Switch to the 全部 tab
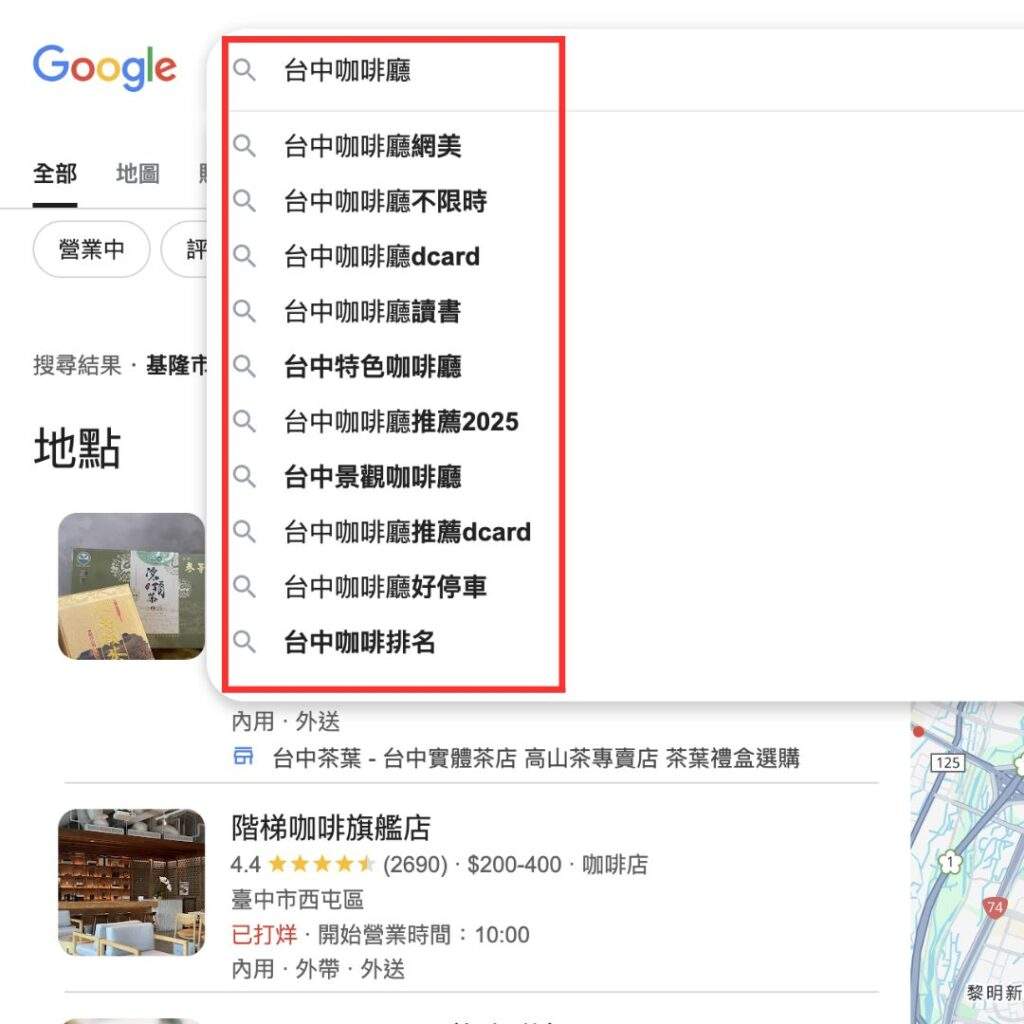 pos(54,174)
